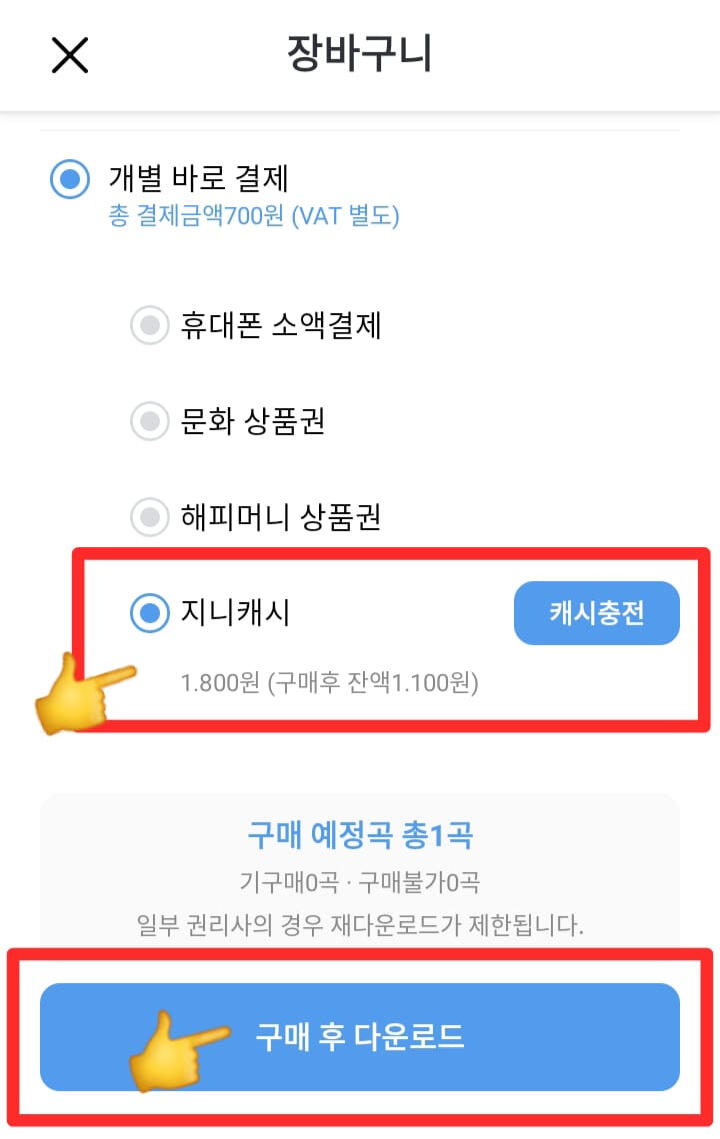The width and height of the screenshot is (720, 1139).
Task: Select 개별 바로 결제 option
Action: click(x=70, y=181)
